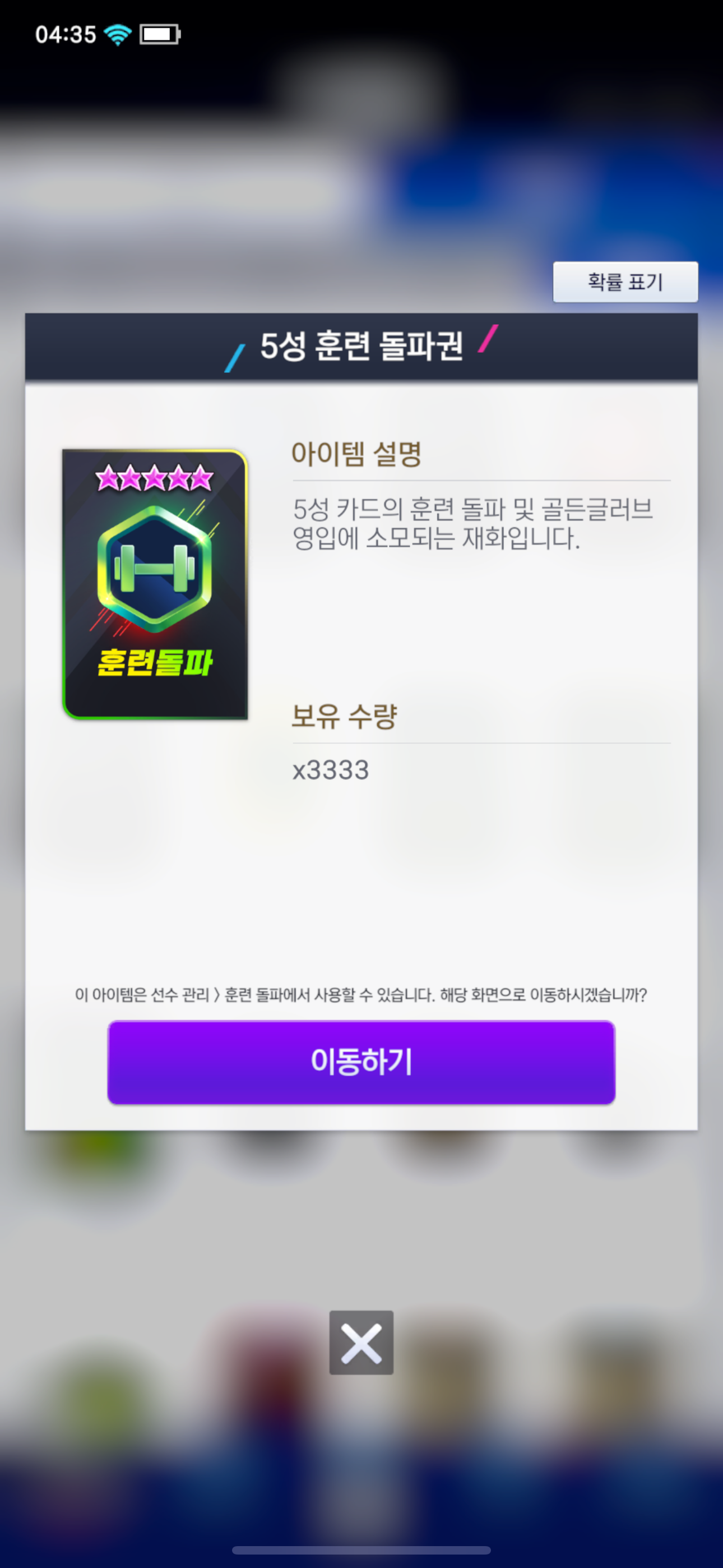Tap the 이동하기 button

coord(361,1062)
